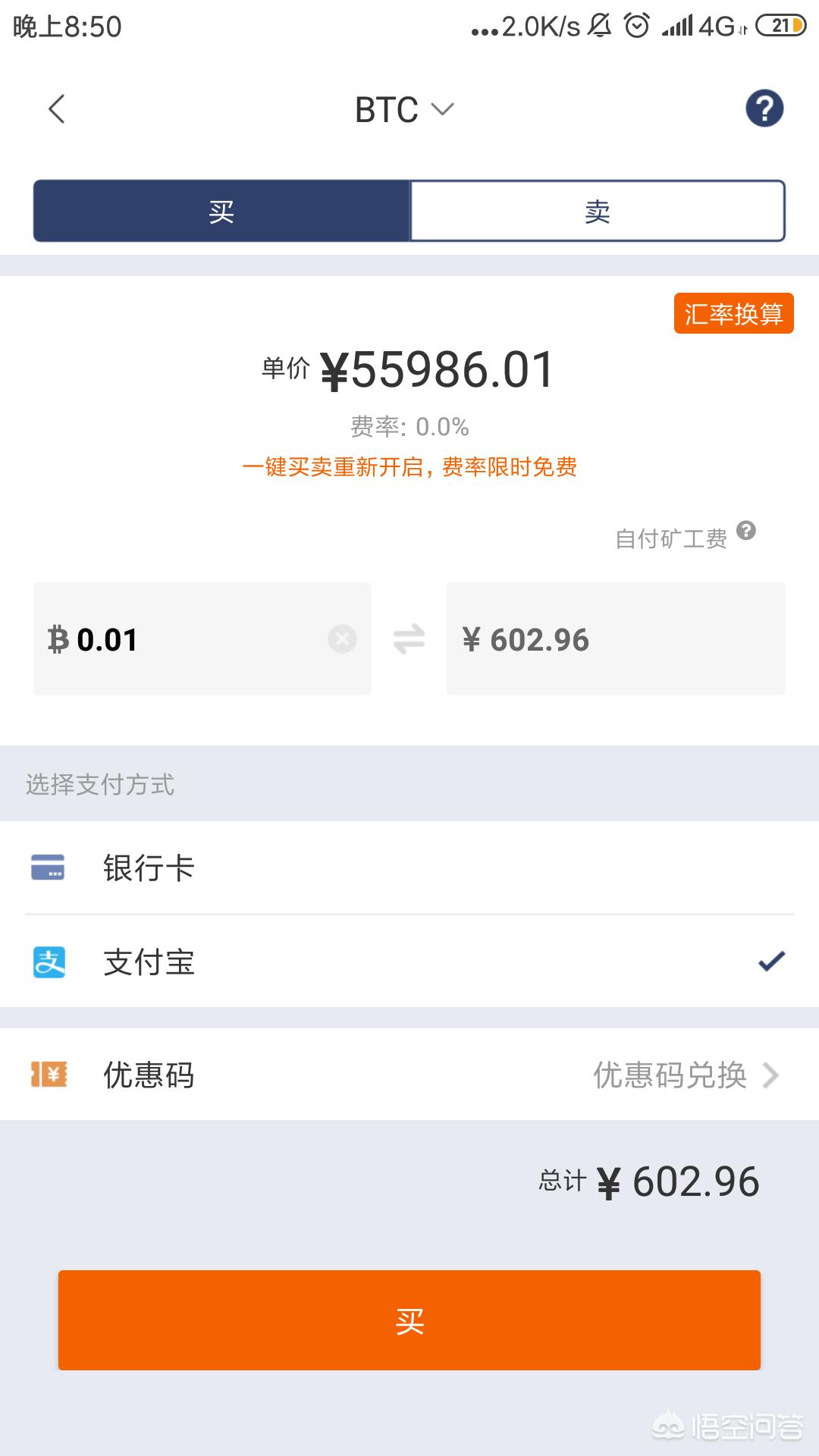819x1456 pixels.
Task: Click the bank card icon next to 银行卡
Action: tap(48, 869)
